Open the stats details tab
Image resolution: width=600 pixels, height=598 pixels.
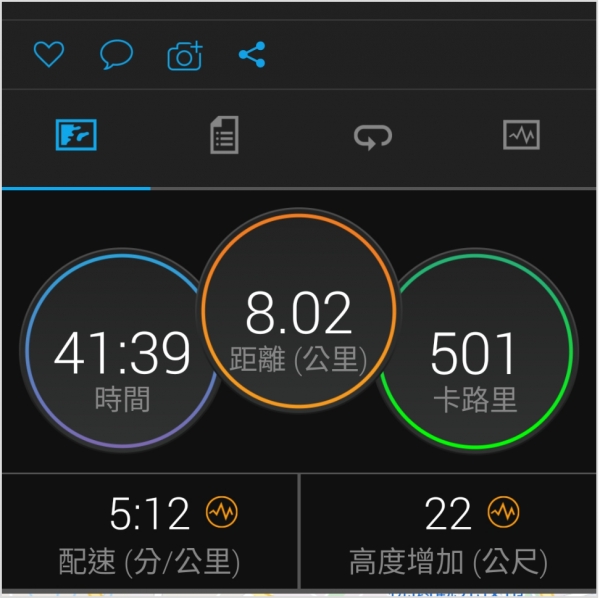point(224,135)
